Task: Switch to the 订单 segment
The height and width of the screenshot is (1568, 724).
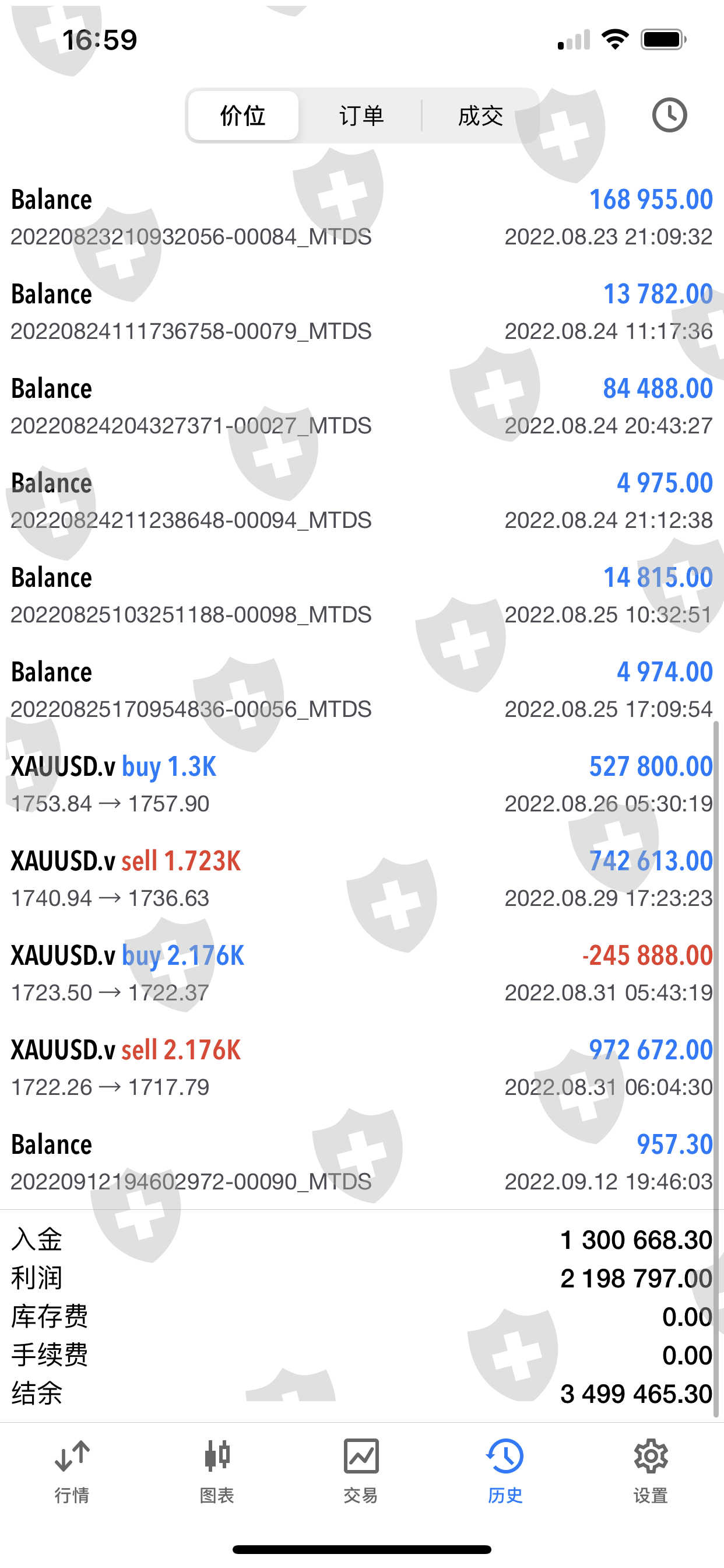Action: [x=361, y=116]
